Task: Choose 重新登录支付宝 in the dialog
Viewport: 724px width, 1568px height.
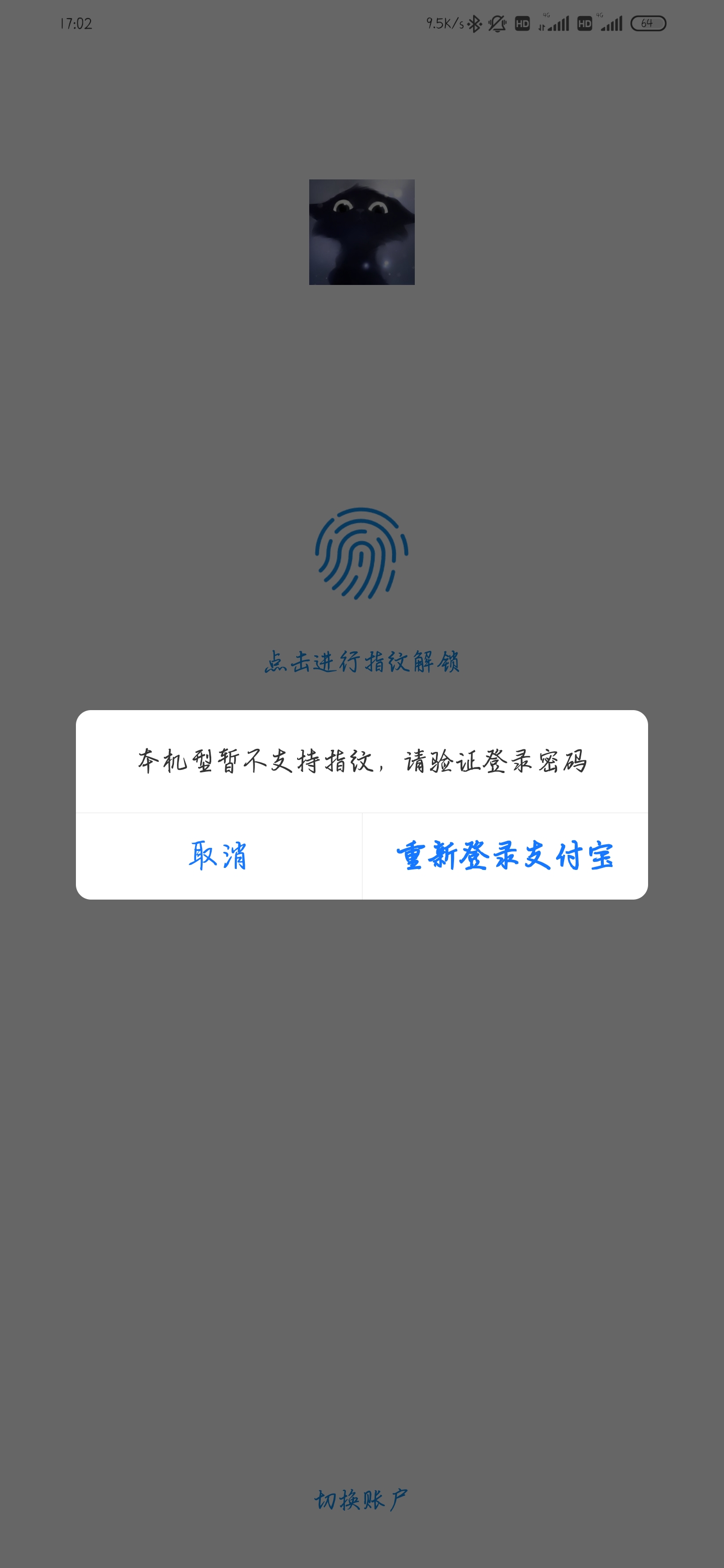Action: pos(505,856)
